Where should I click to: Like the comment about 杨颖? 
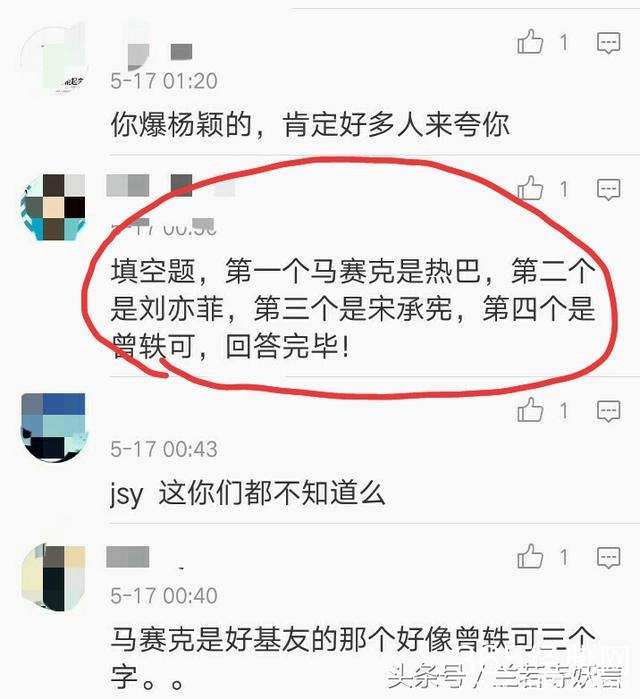point(530,42)
